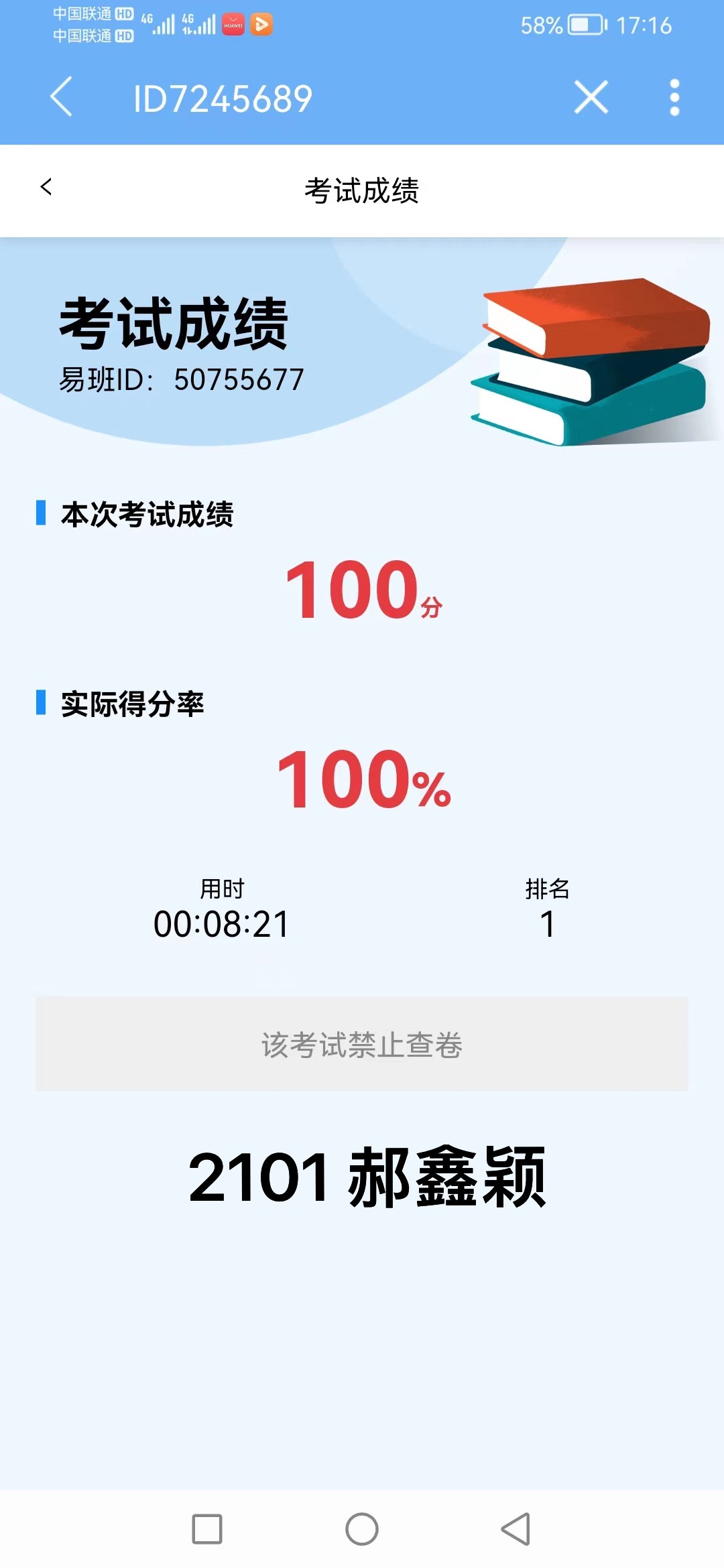Tap back arrow beside 考试成绩 title
The image size is (724, 1568).
tap(46, 187)
